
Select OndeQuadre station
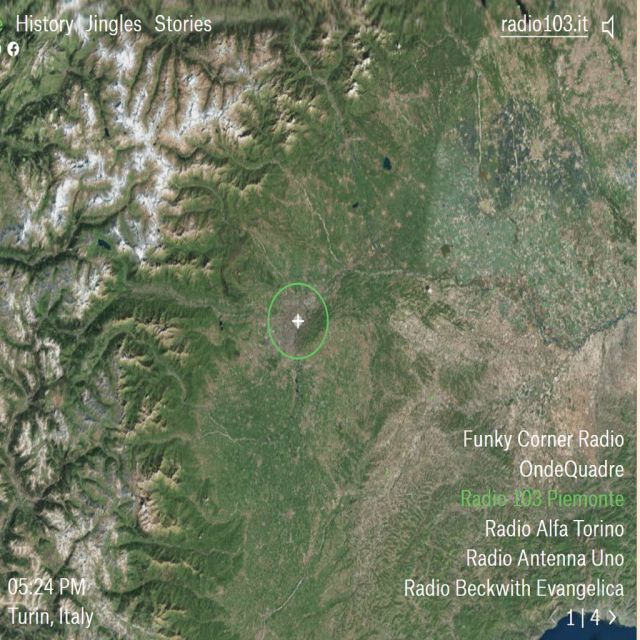click(571, 469)
